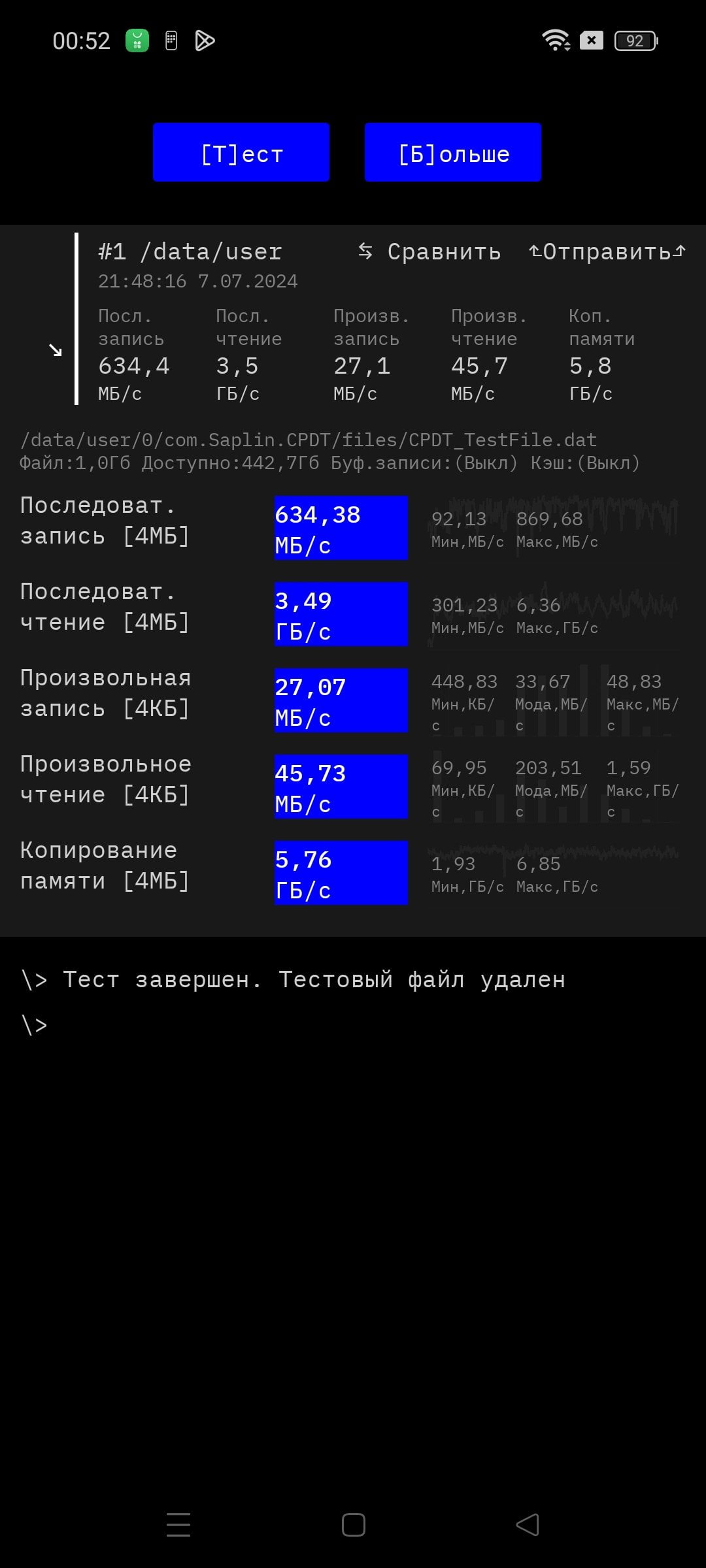Go back using the system back button

[528, 1525]
